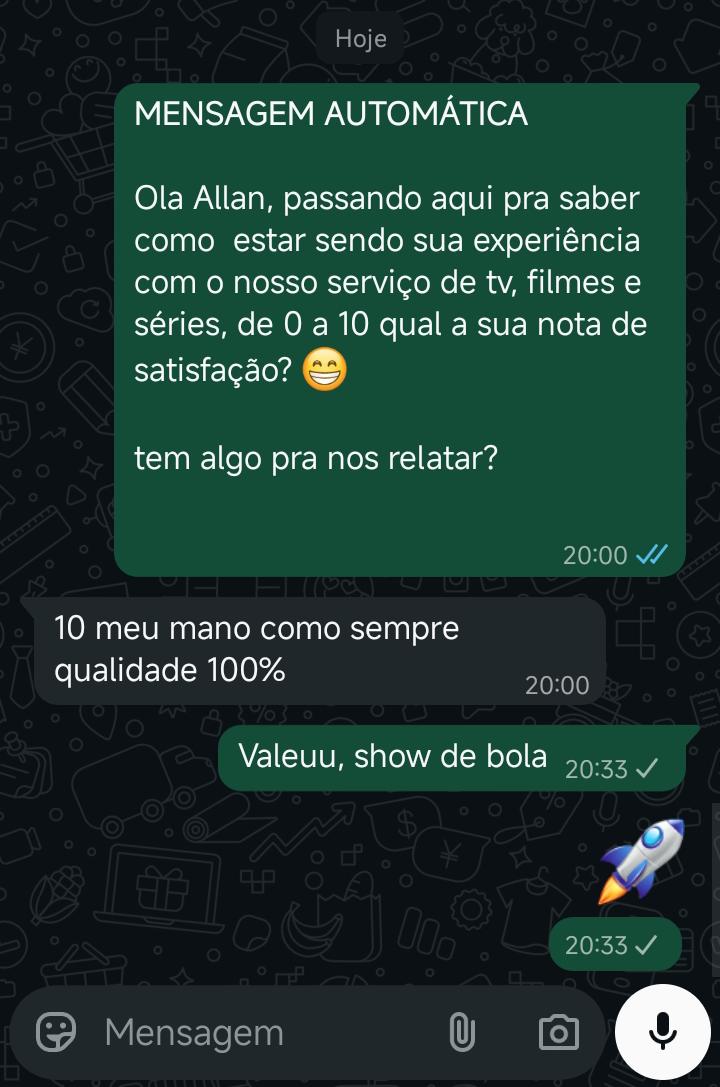The height and width of the screenshot is (1087, 720).
Task: Open the emoji and sticker picker
Action: click(x=56, y=1033)
